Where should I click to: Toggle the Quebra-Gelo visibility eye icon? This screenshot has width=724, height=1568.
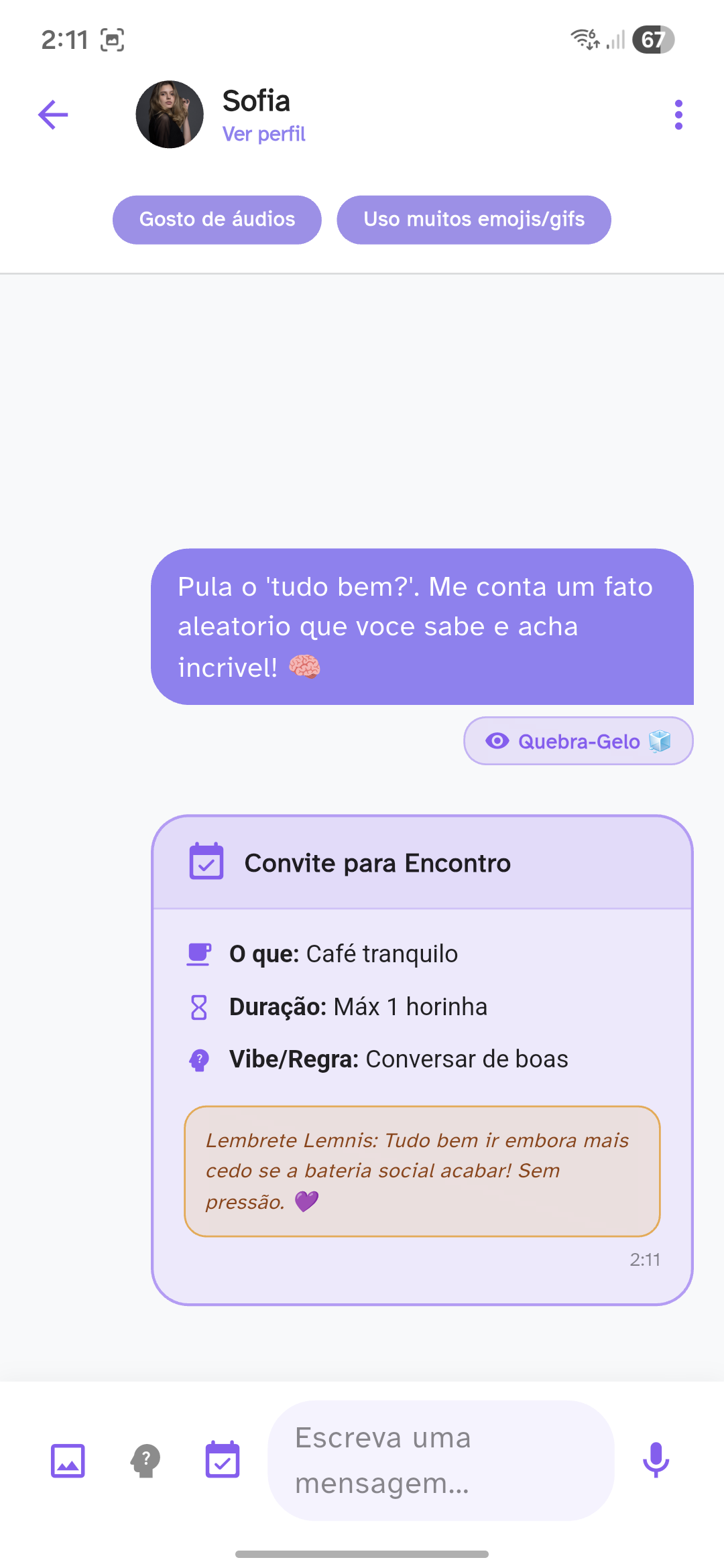(x=497, y=741)
